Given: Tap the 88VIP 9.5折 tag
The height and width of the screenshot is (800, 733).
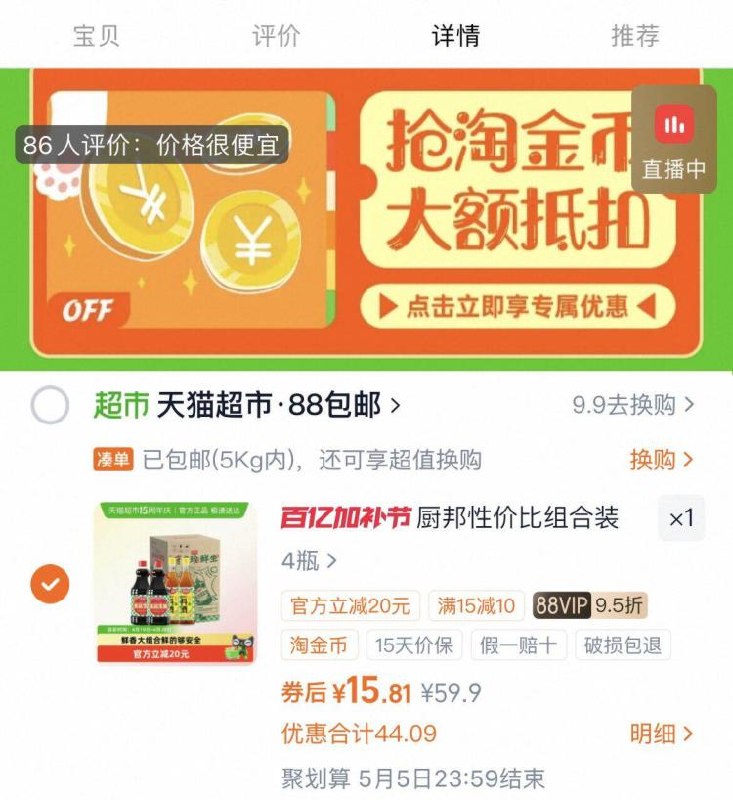Looking at the screenshot, I should point(590,605).
